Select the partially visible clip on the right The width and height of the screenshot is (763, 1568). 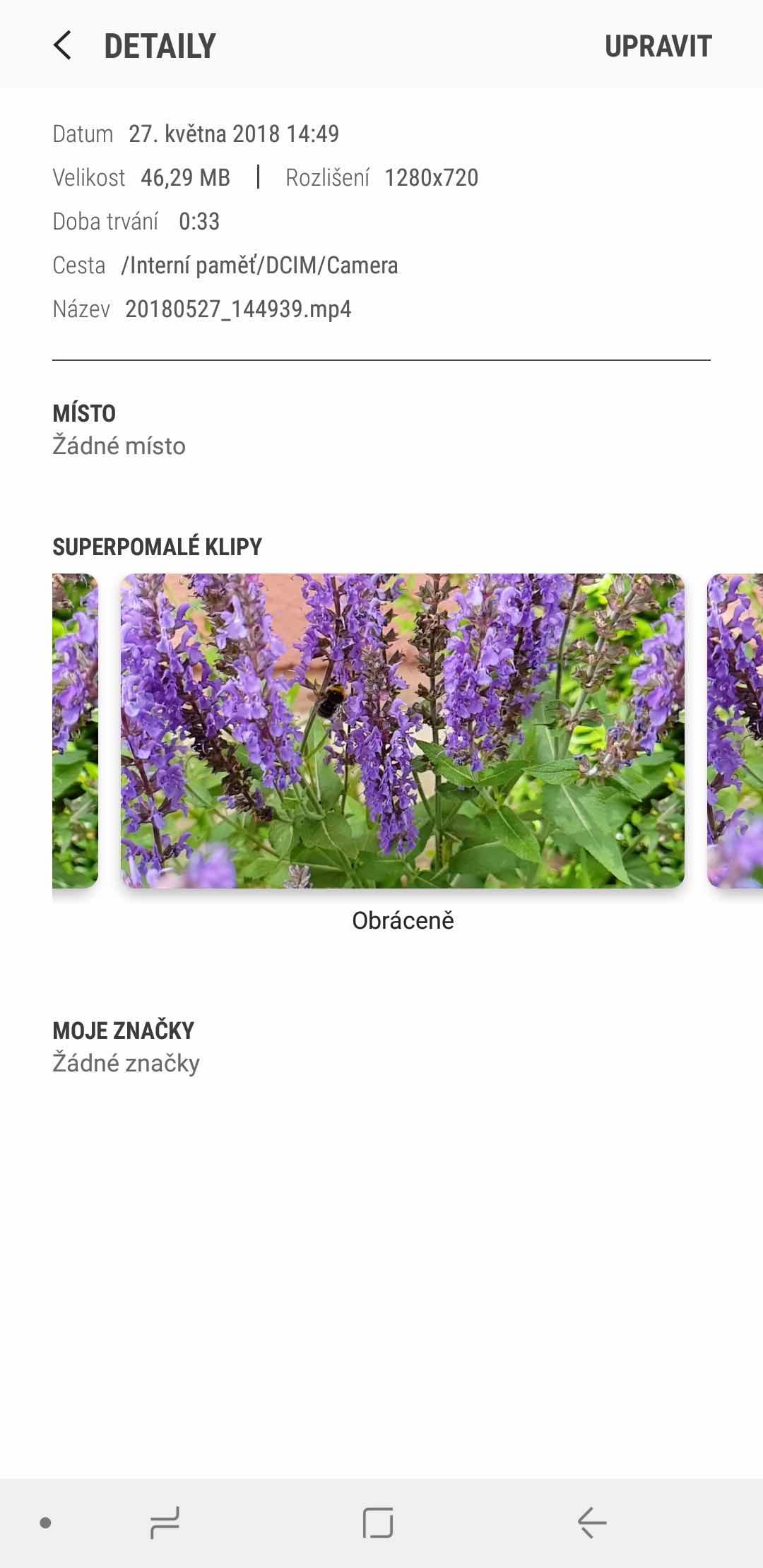point(735,730)
